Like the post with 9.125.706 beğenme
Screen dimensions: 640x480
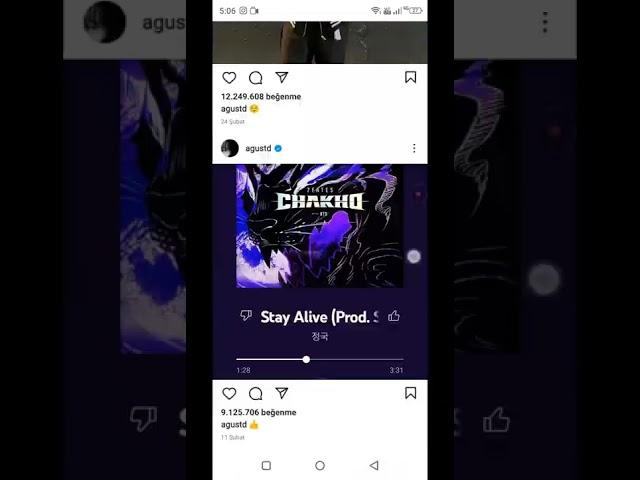click(229, 394)
